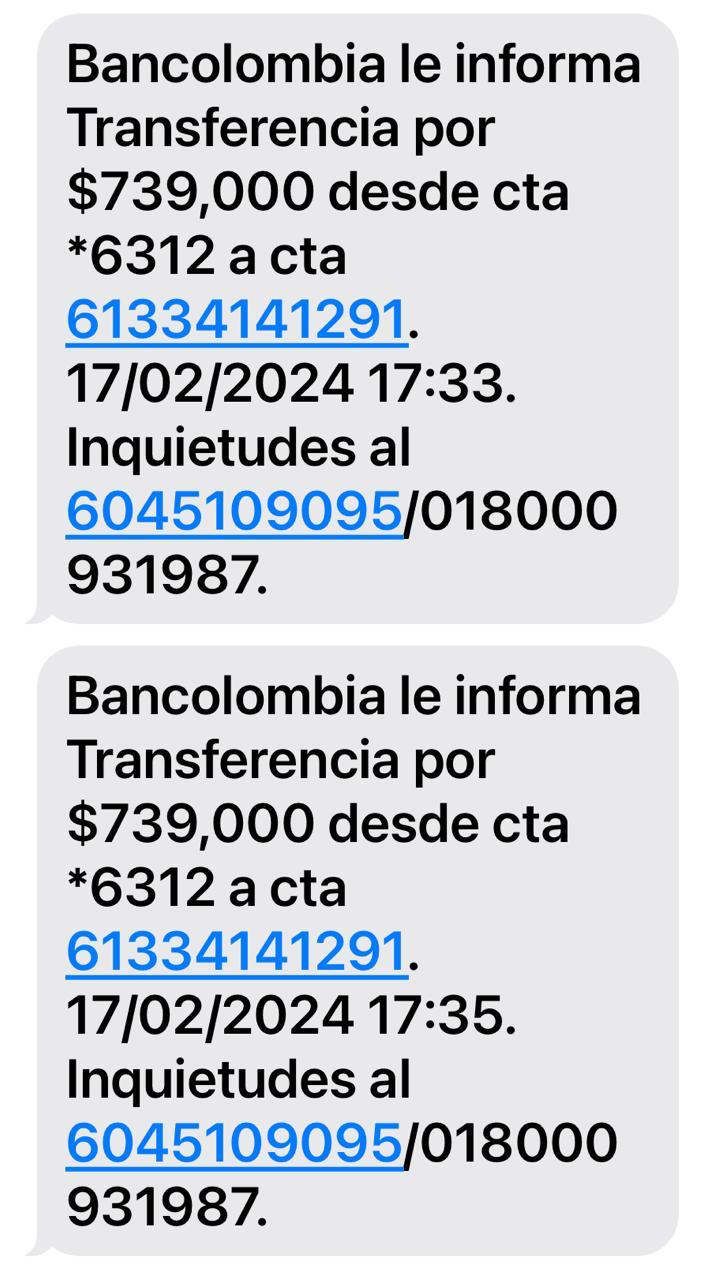Open account link 61334141291 in the 17:35 message
The image size is (720, 1280).
tap(236, 951)
